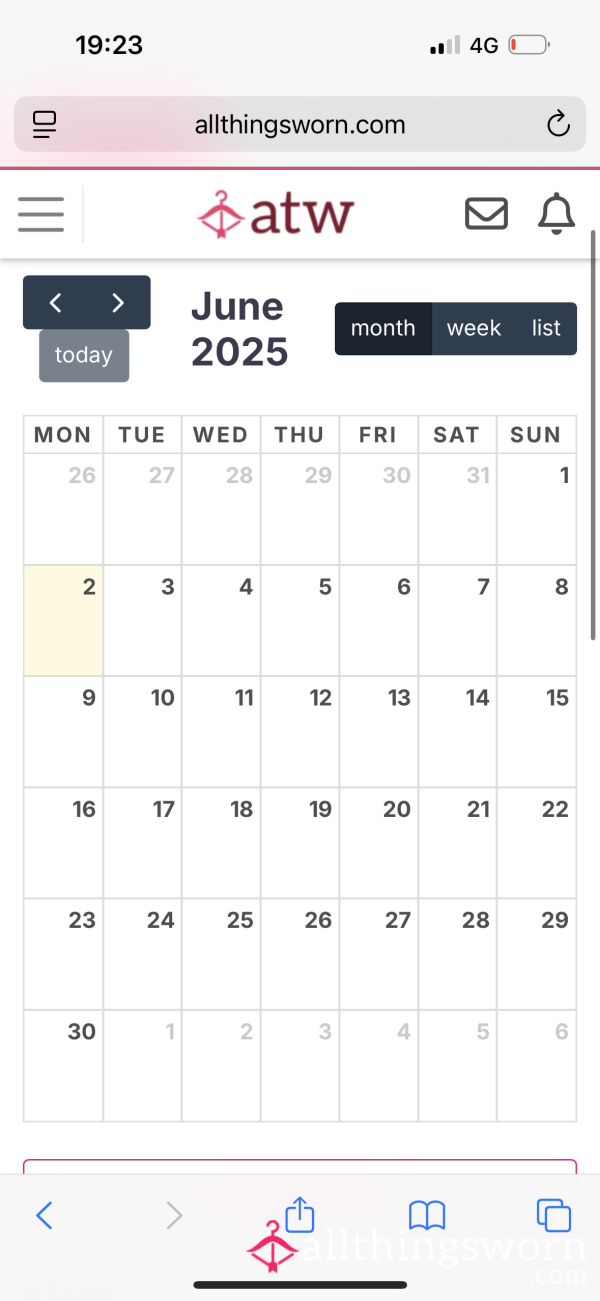Open Safari bookmarks
This screenshot has width=600, height=1301.
(x=427, y=1216)
